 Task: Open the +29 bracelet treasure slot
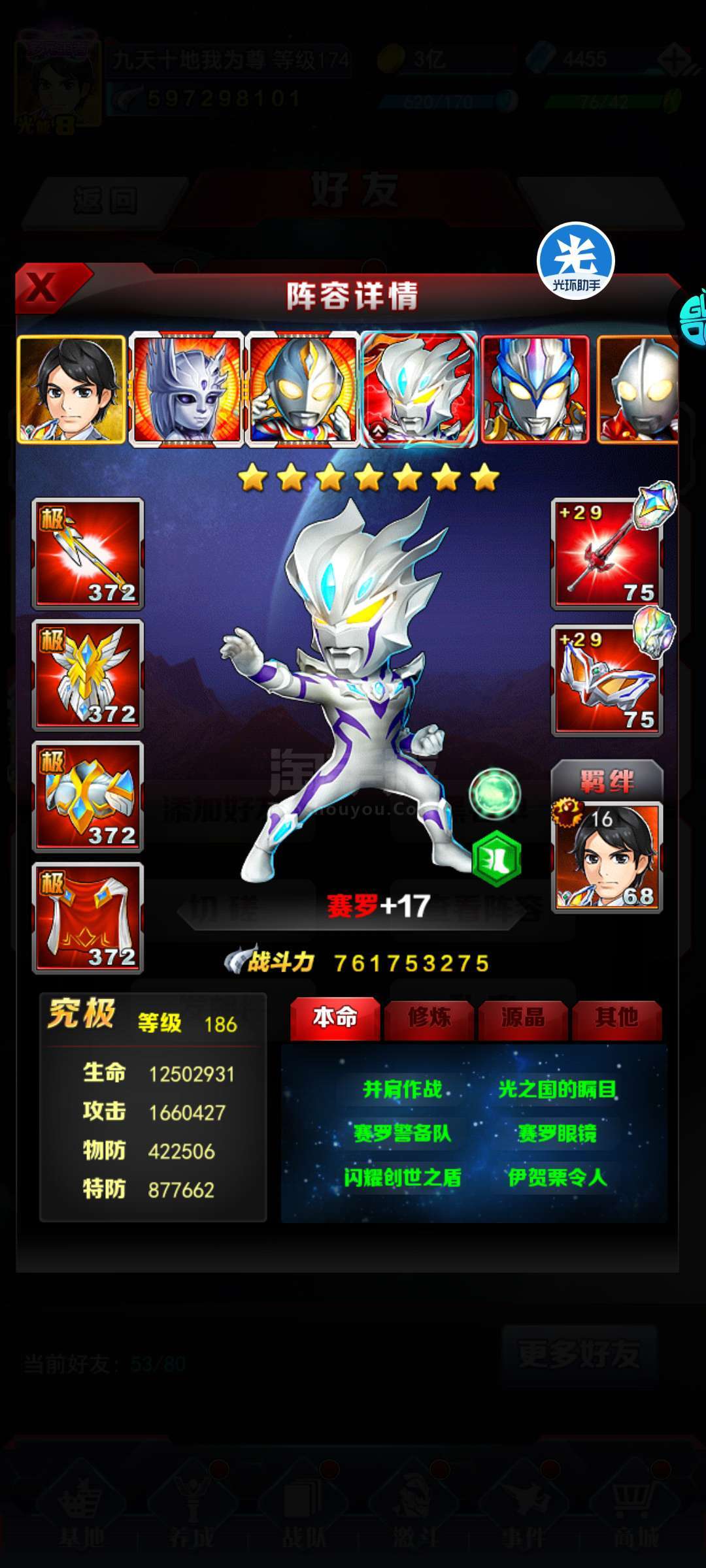point(607,681)
